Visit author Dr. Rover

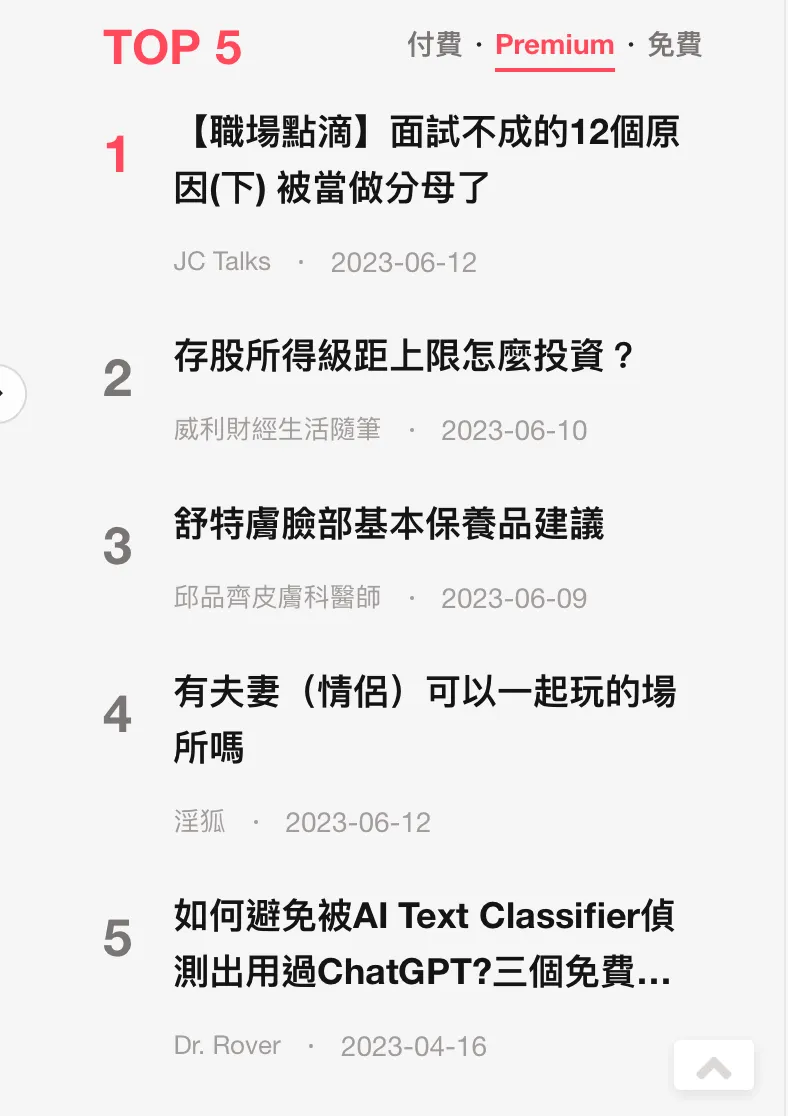(x=227, y=1046)
